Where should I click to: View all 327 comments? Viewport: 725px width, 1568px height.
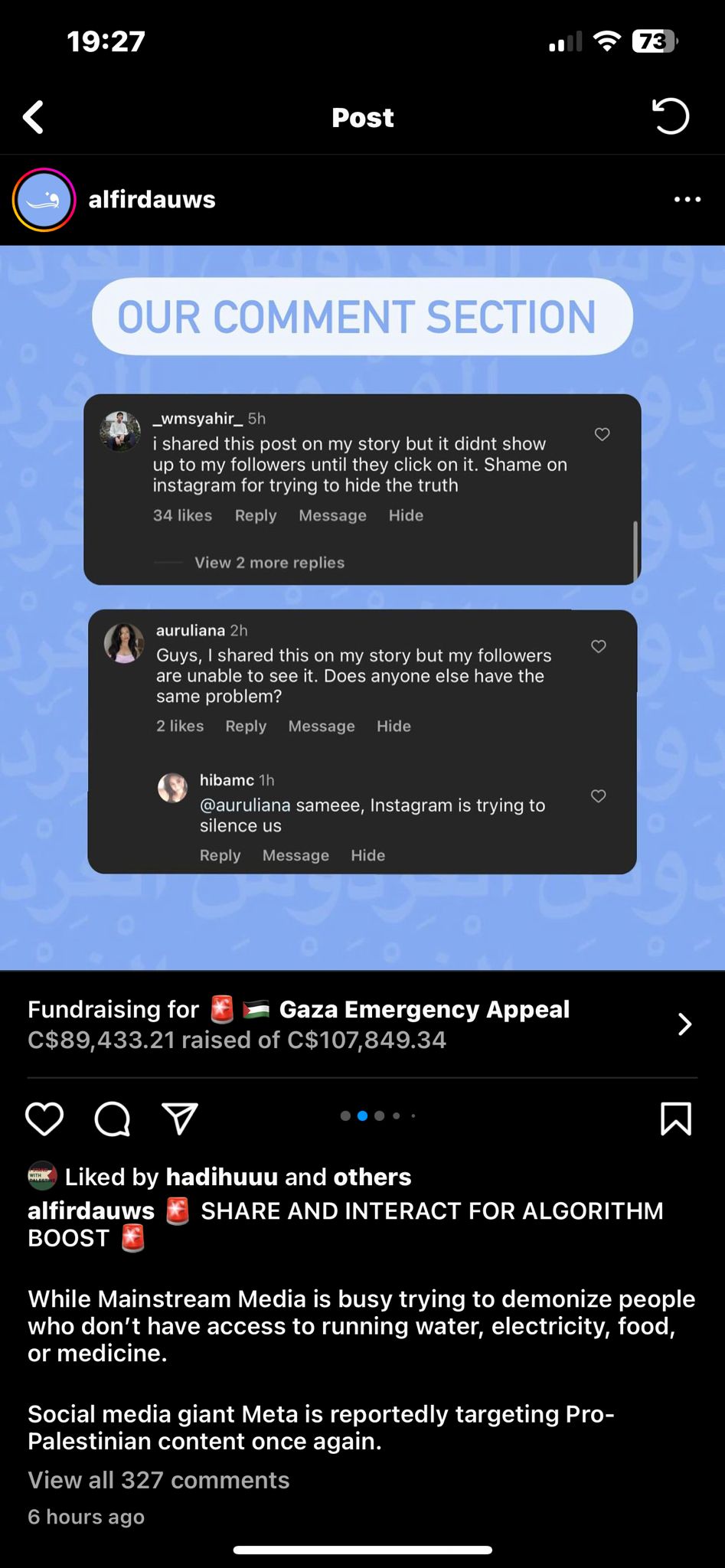[158, 1480]
